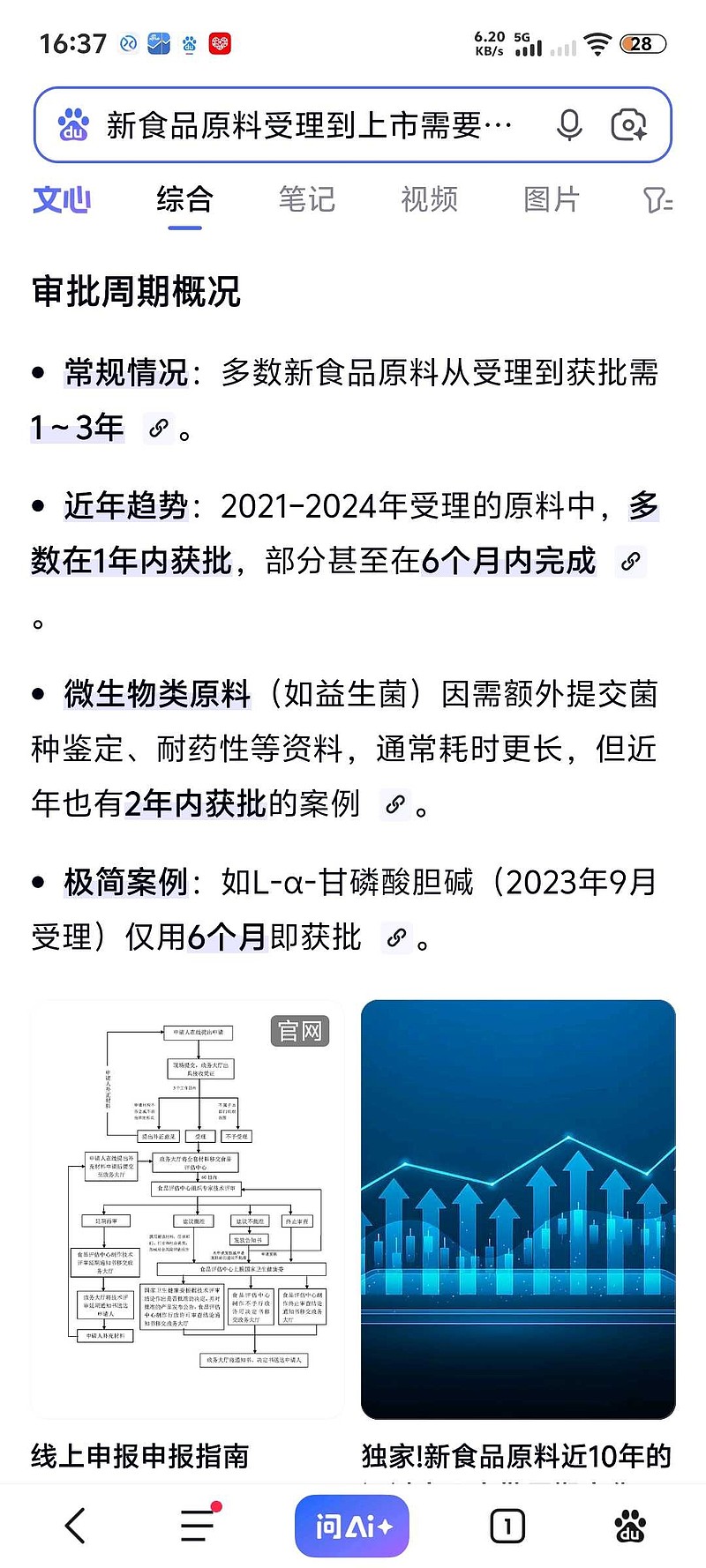Image resolution: width=706 pixels, height=1568 pixels.
Task: Switch to the 图片 tab
Action: coord(551,200)
